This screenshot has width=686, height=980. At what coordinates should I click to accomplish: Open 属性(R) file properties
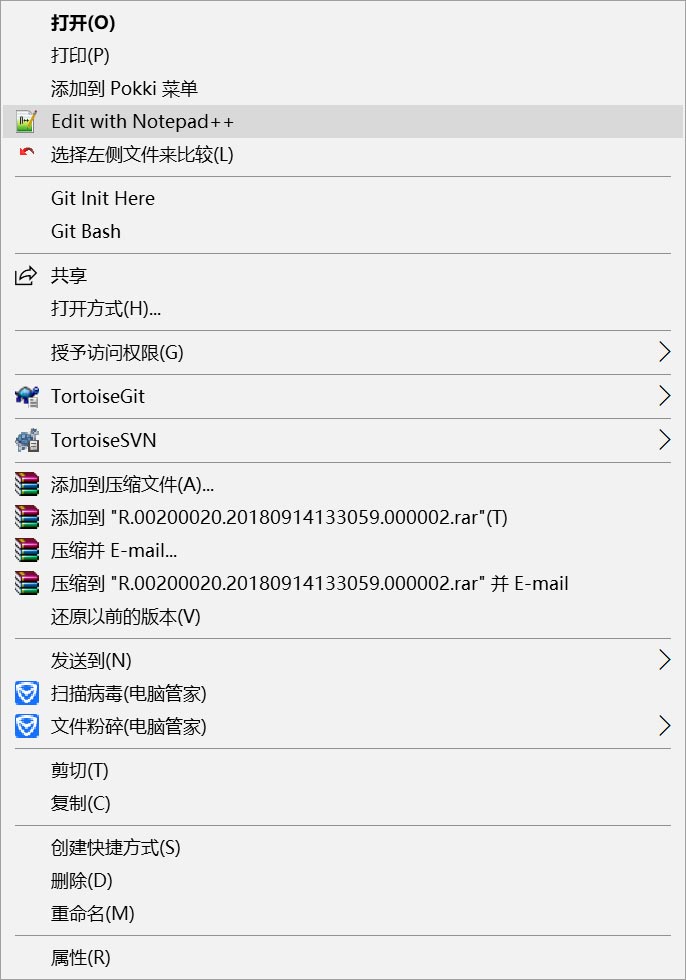pyautogui.click(x=80, y=958)
